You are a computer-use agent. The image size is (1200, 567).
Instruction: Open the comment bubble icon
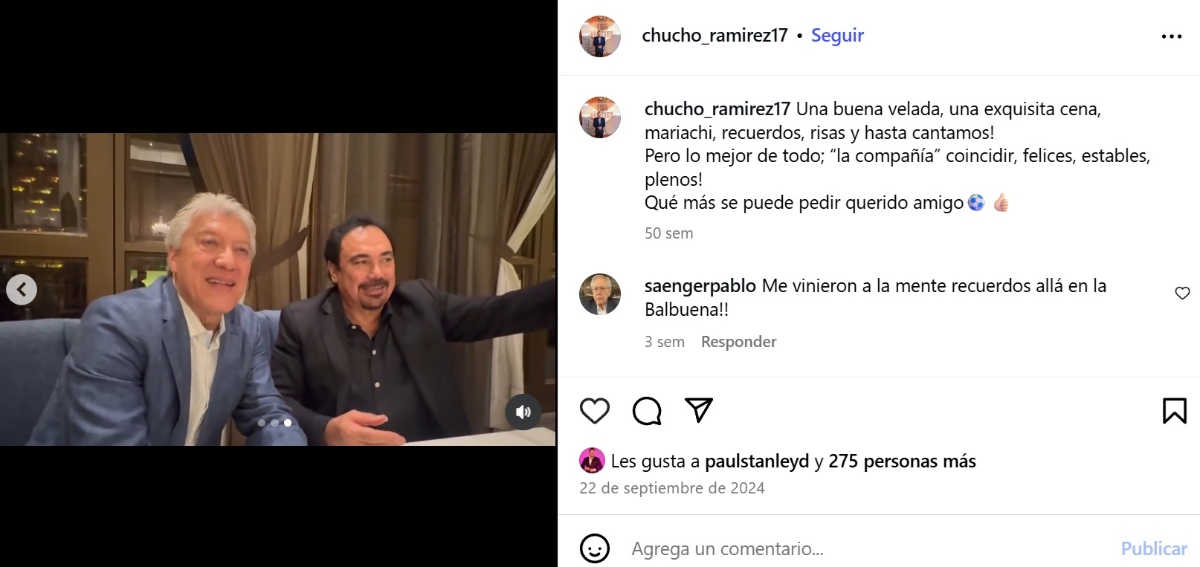click(x=647, y=411)
